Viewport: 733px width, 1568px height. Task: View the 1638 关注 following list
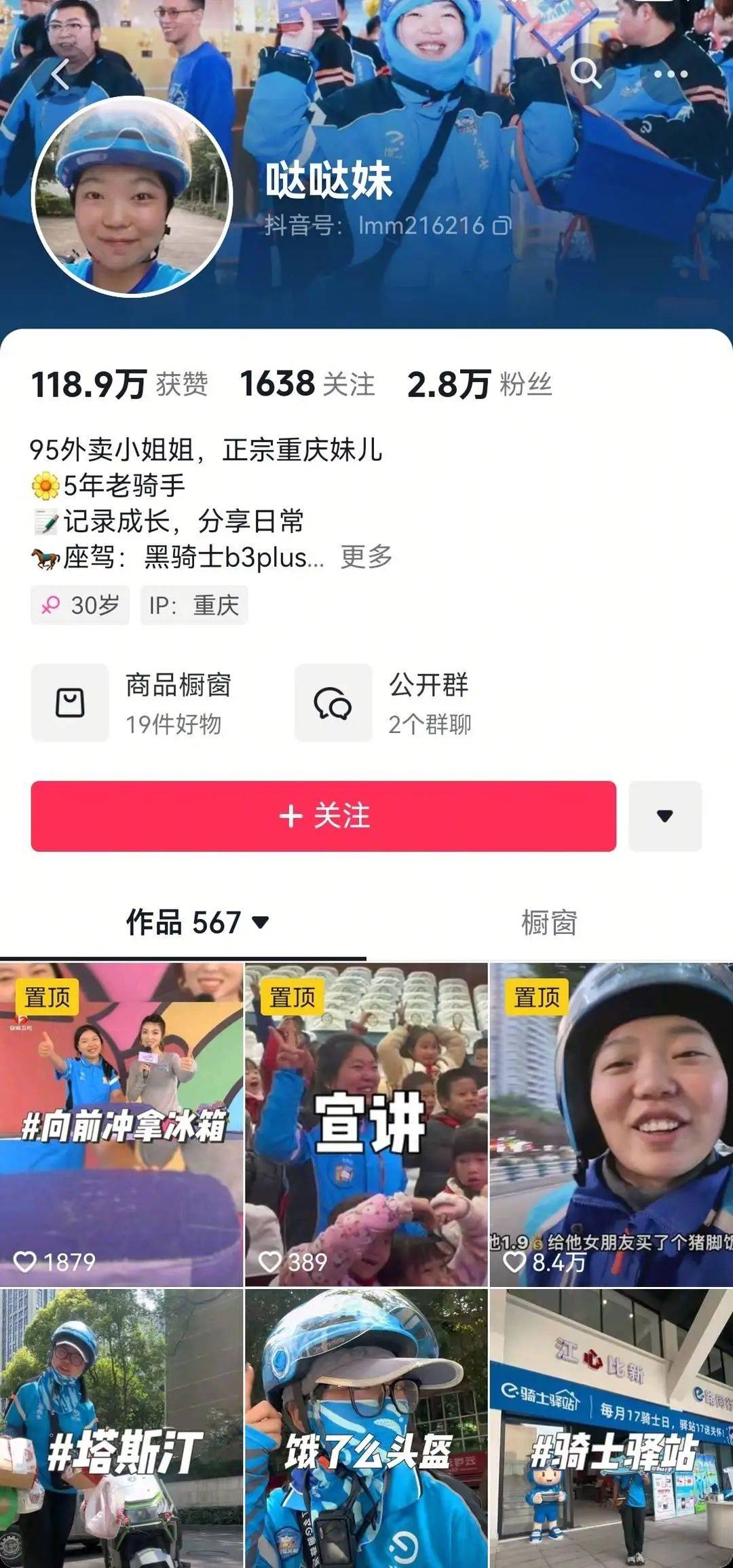[x=307, y=384]
